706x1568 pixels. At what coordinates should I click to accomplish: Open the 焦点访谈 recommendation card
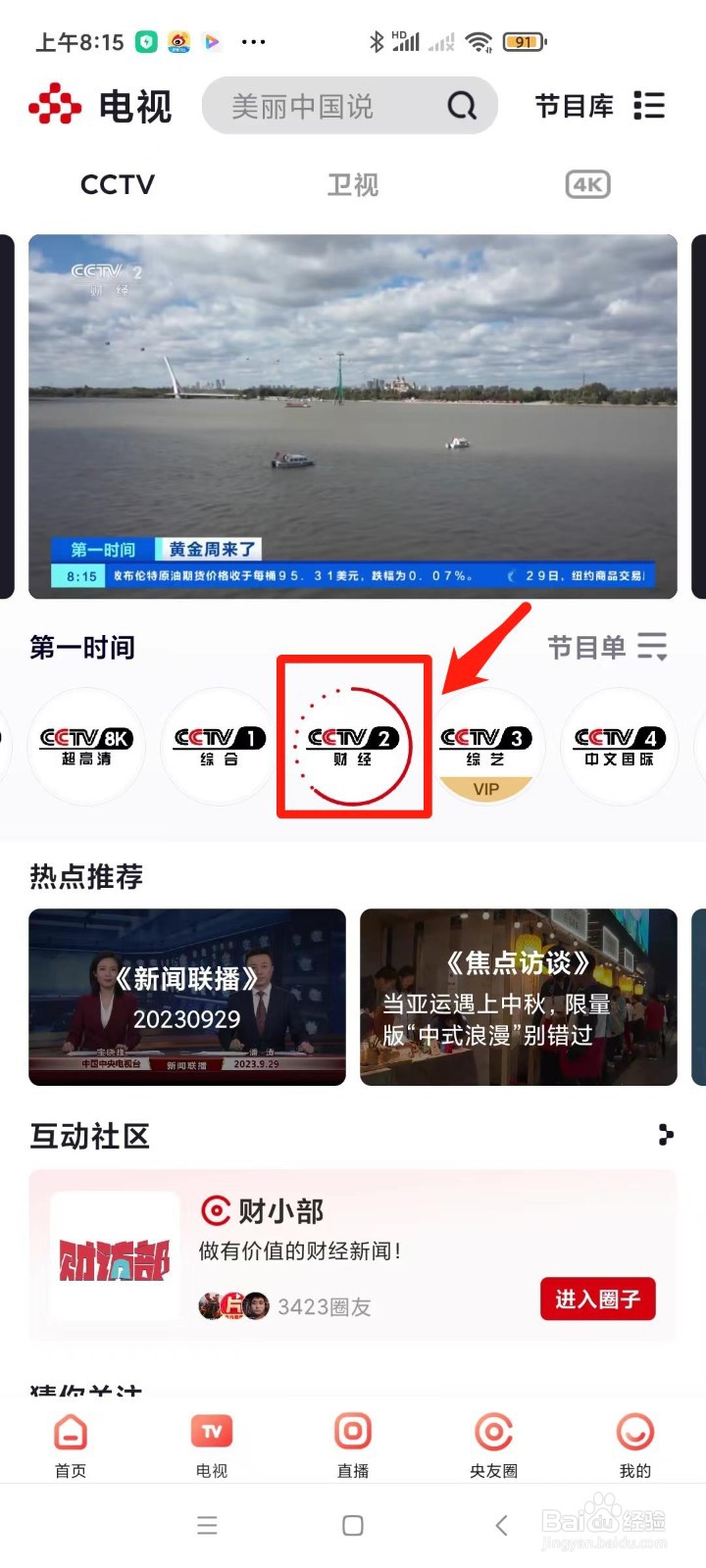[x=518, y=998]
